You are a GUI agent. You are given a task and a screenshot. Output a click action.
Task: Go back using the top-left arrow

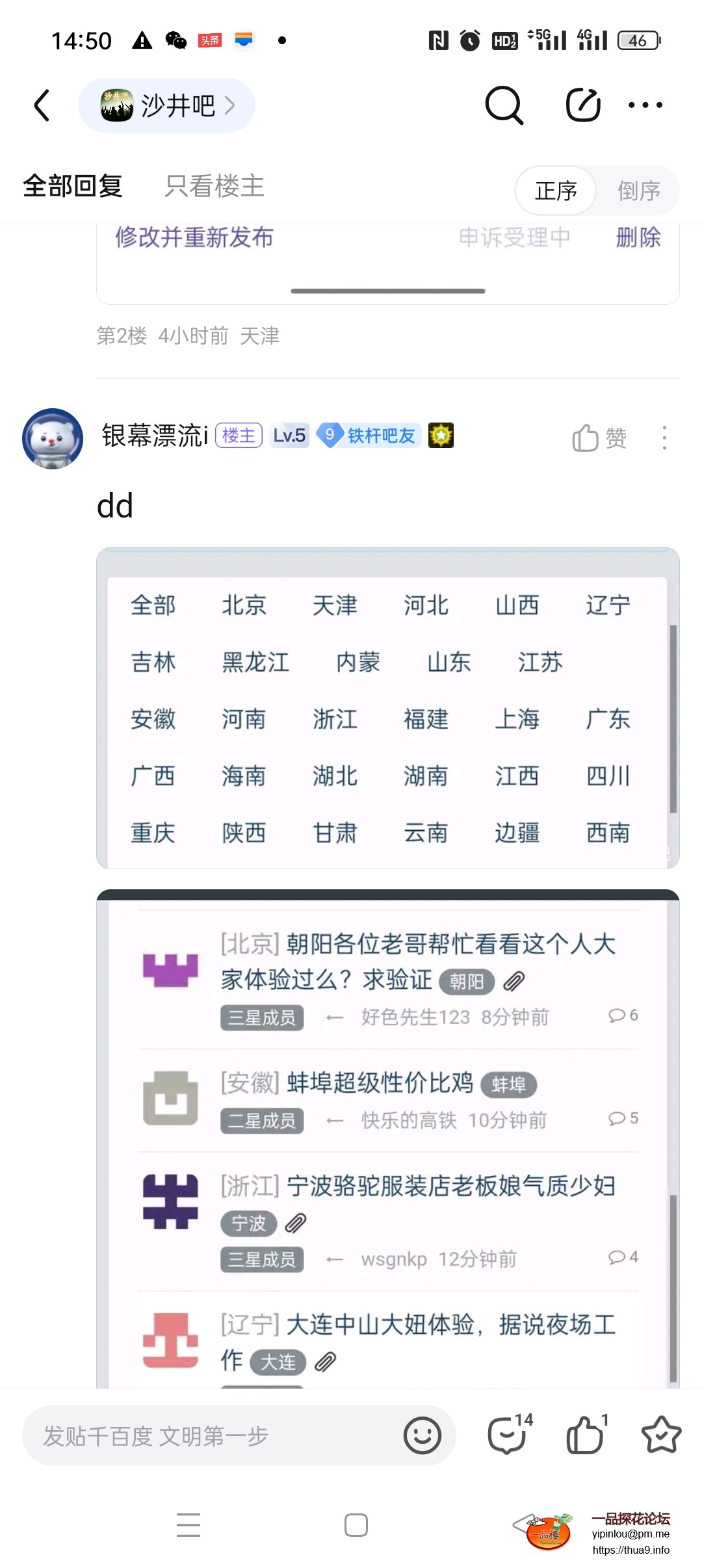(x=42, y=105)
